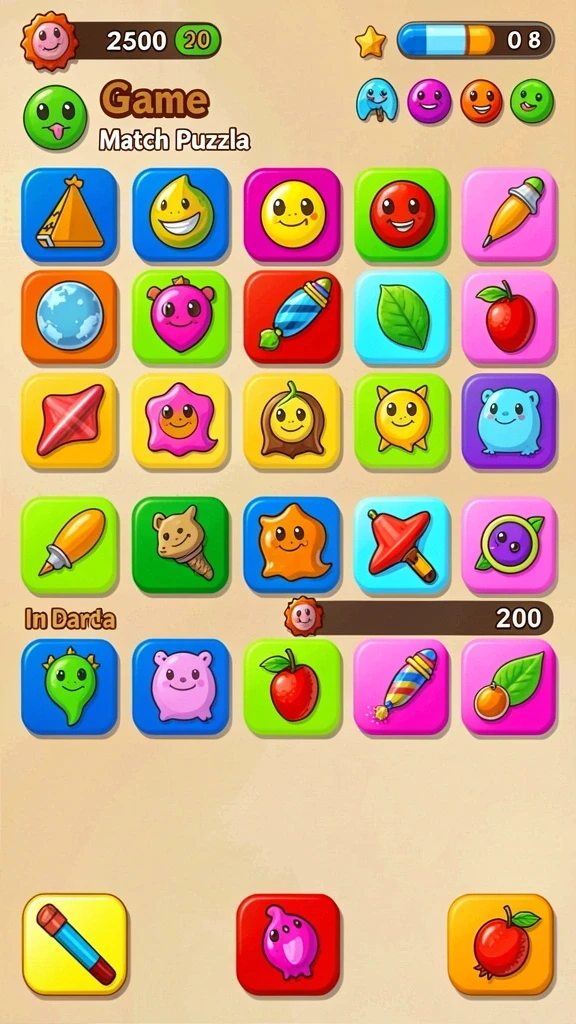Tap the red diamond kite tile
576x1024 pixels.
[69, 421]
